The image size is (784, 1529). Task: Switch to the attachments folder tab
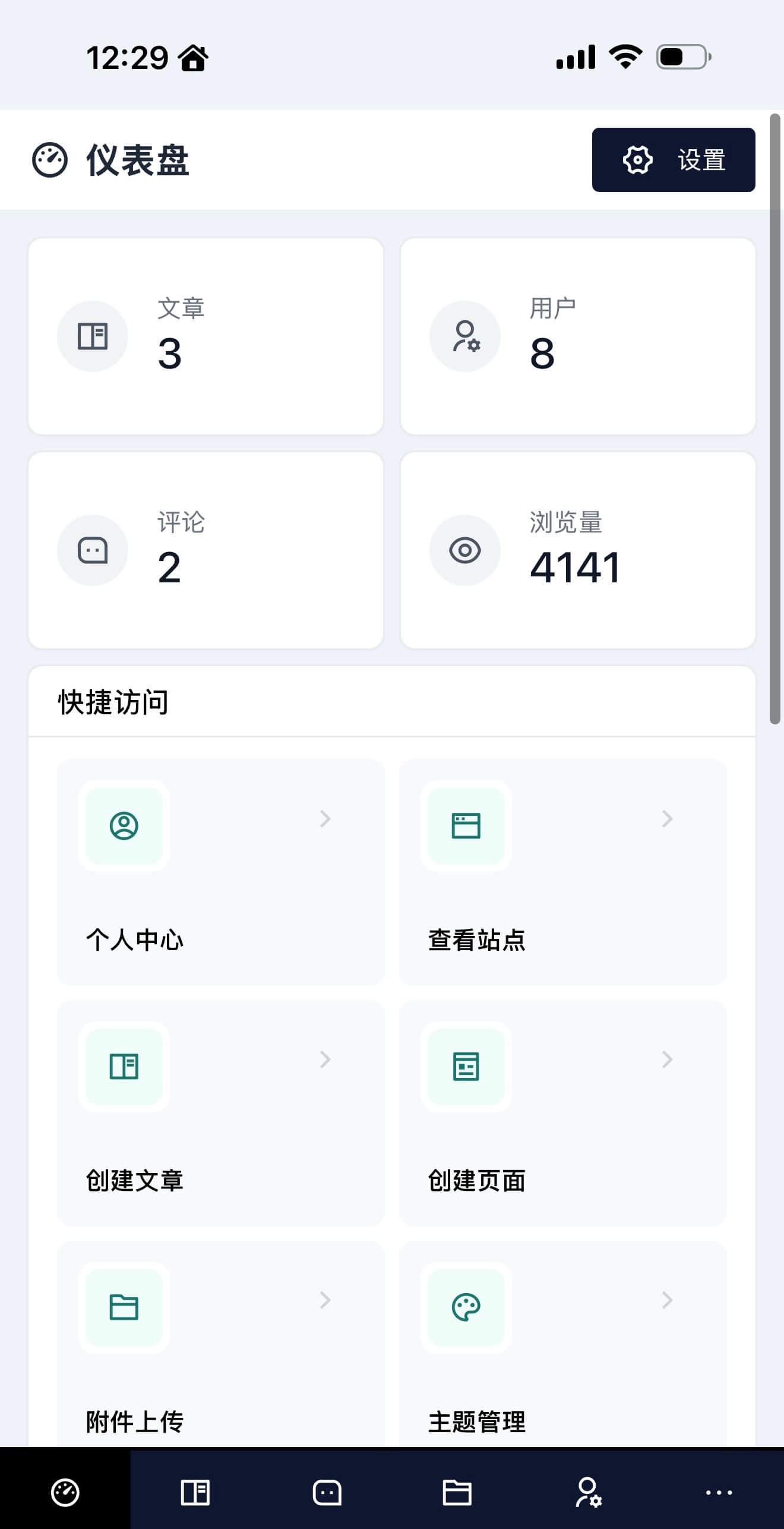(x=457, y=1492)
